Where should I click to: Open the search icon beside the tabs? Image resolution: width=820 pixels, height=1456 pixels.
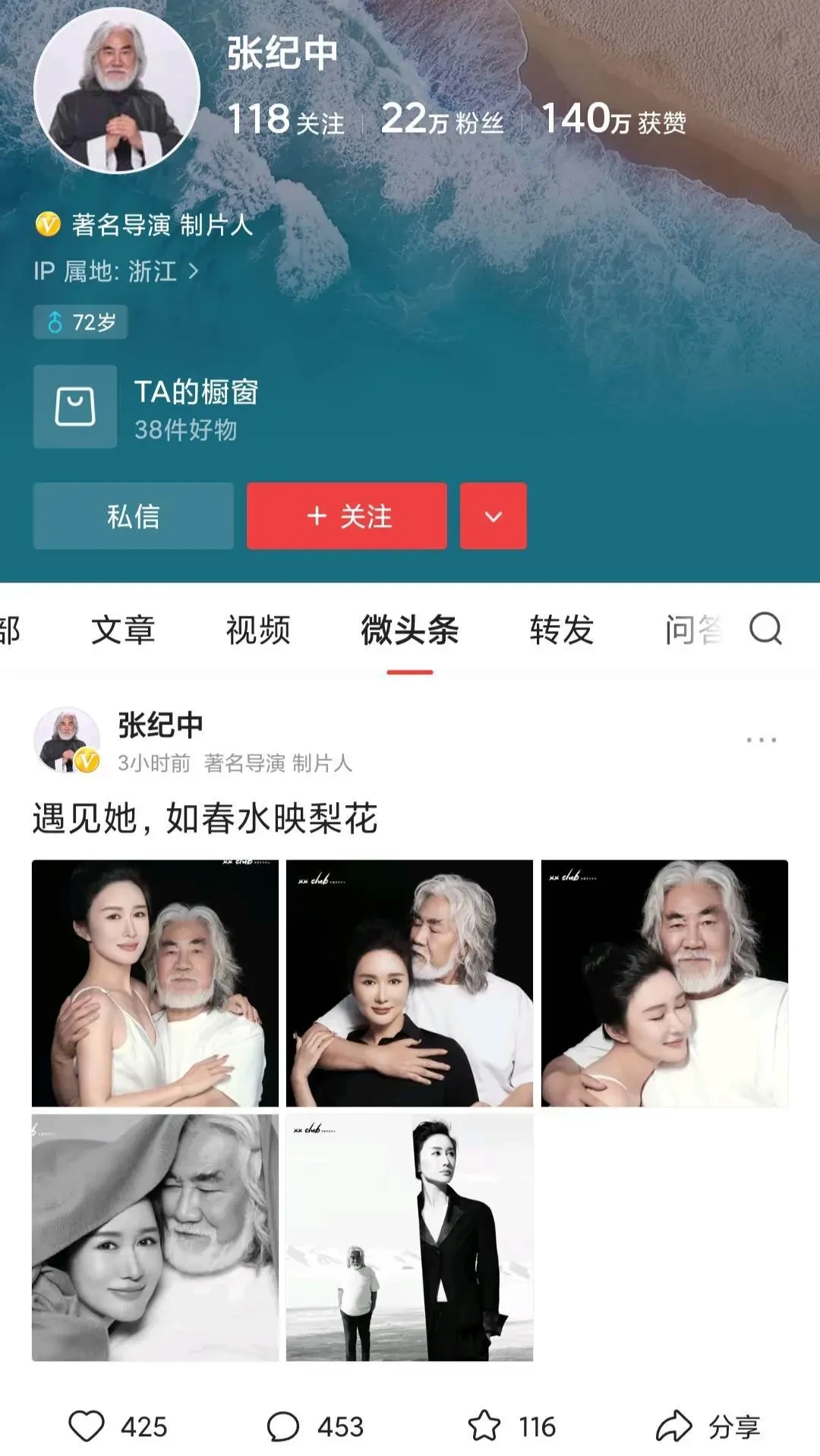(x=765, y=629)
